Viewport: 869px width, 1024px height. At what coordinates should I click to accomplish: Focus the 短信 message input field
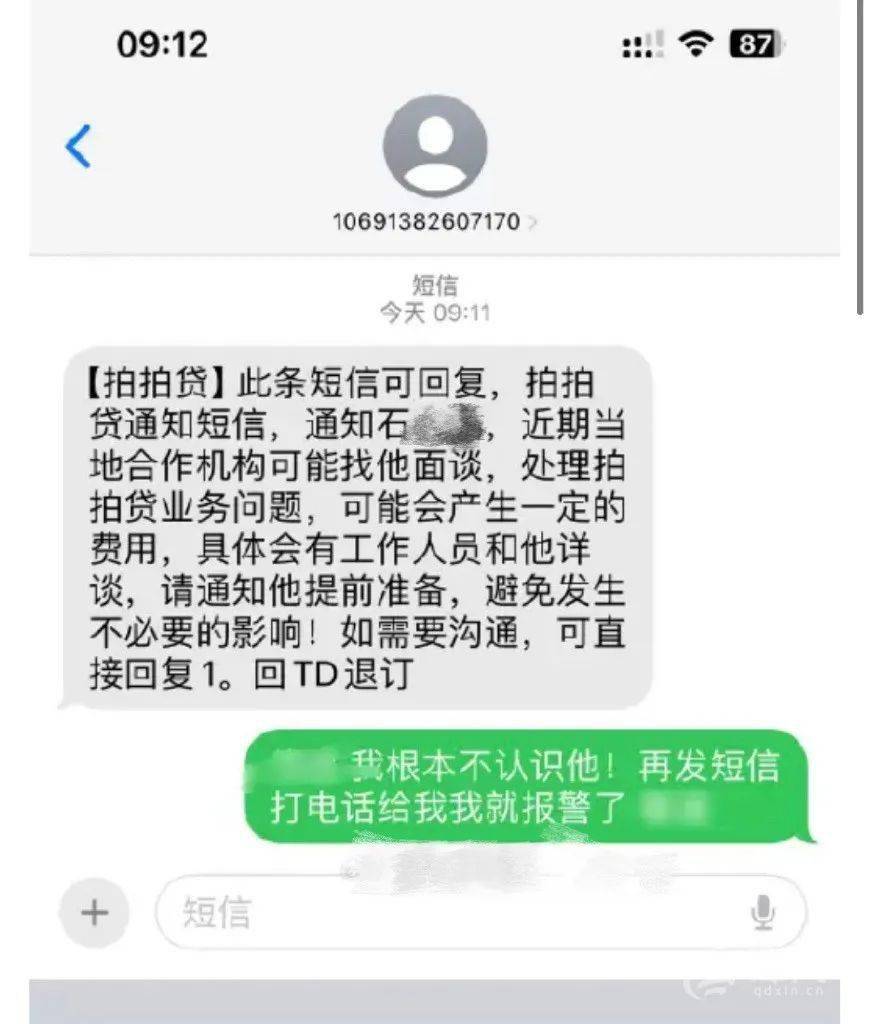coord(450,912)
